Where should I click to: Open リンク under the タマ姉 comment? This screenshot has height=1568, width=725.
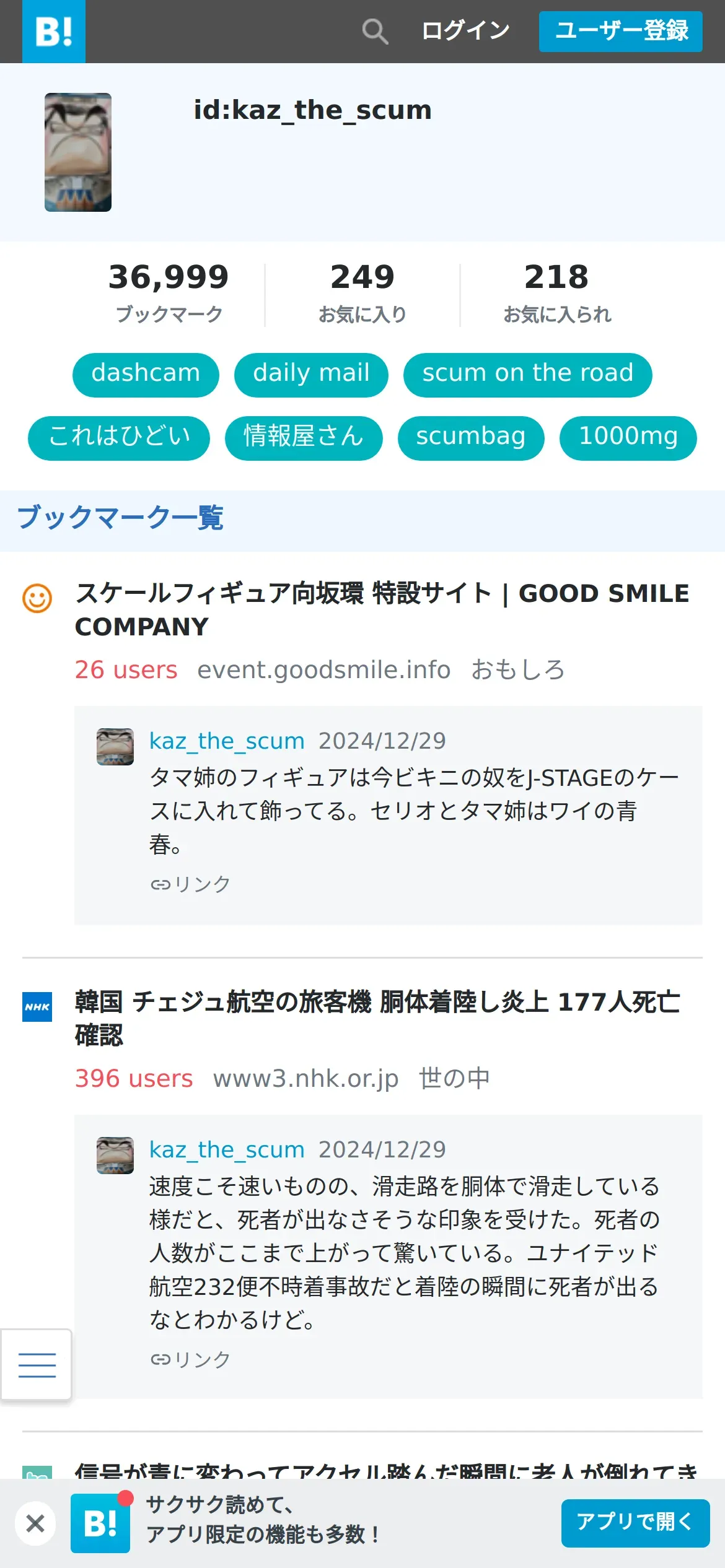190,884
